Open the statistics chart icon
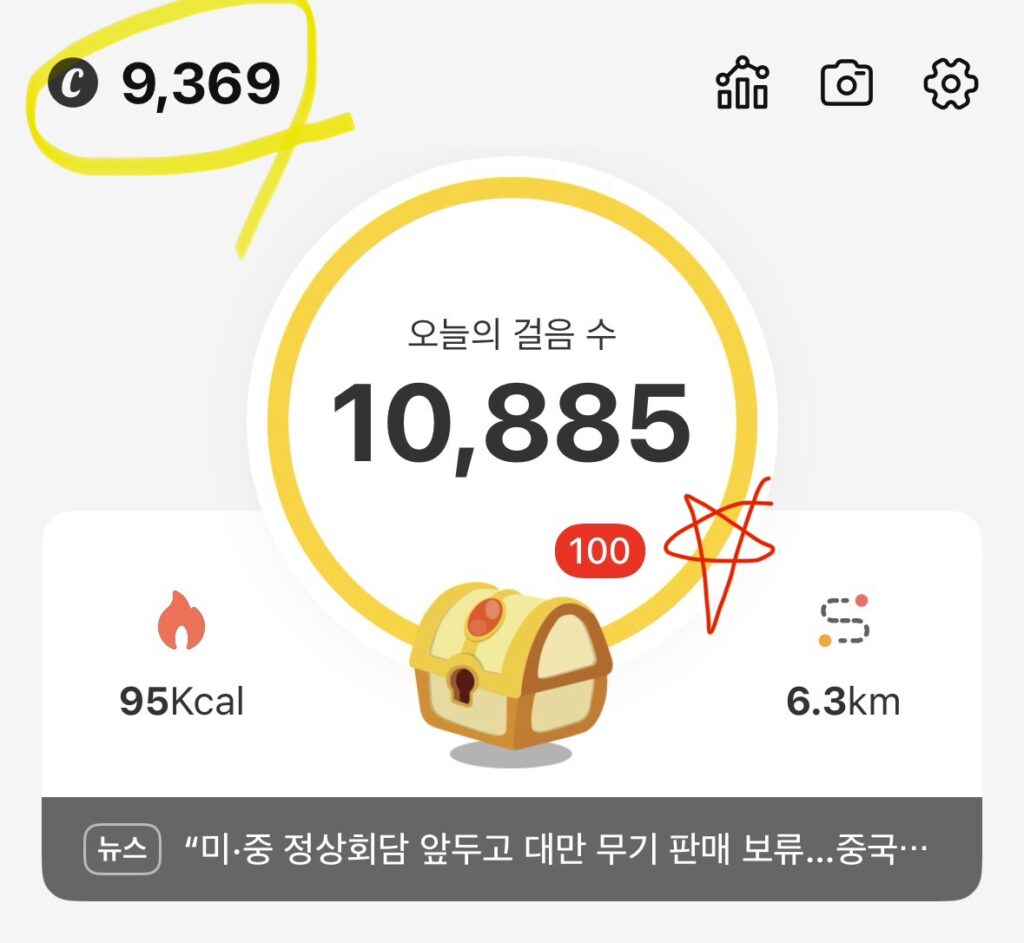Viewport: 1024px width, 943px height. point(742,84)
